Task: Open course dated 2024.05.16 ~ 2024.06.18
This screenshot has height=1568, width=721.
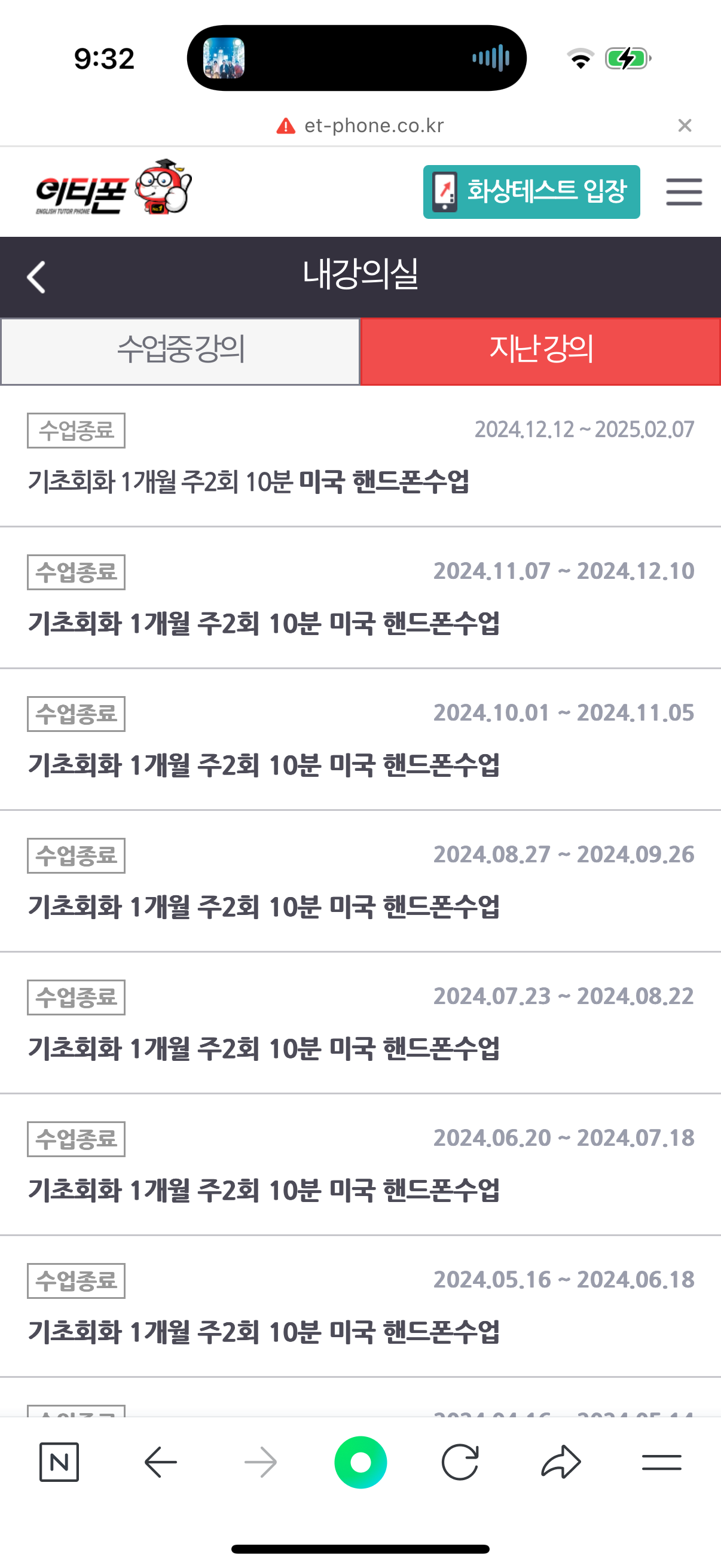Action: tap(264, 1332)
